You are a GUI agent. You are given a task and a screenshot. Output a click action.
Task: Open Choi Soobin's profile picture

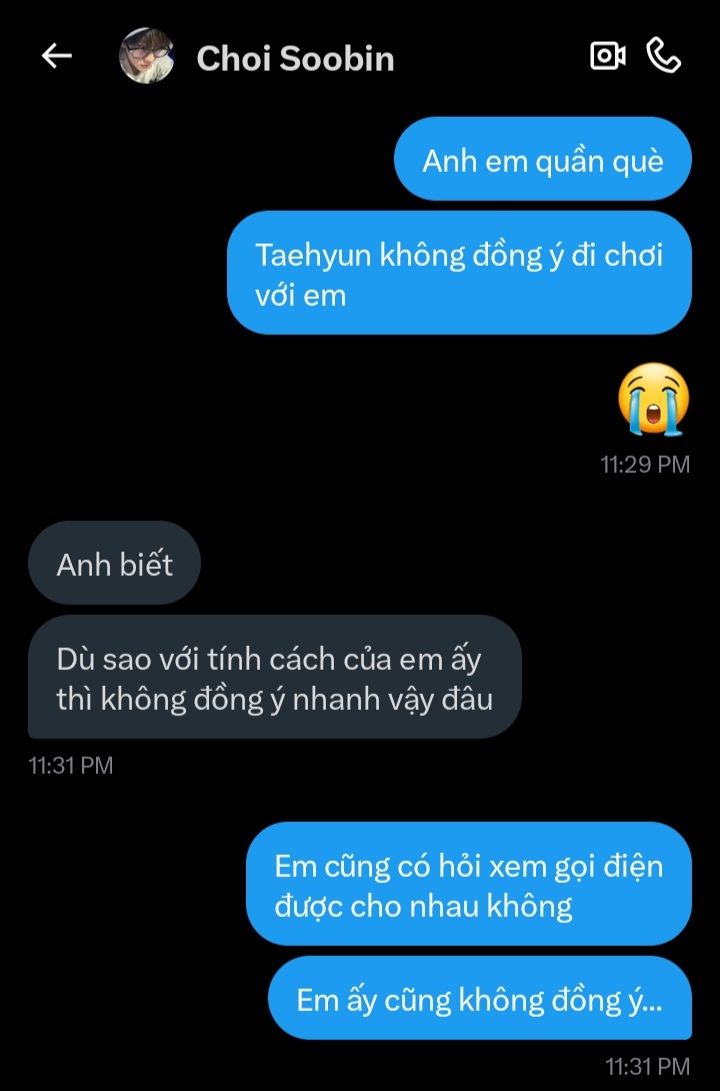147,57
